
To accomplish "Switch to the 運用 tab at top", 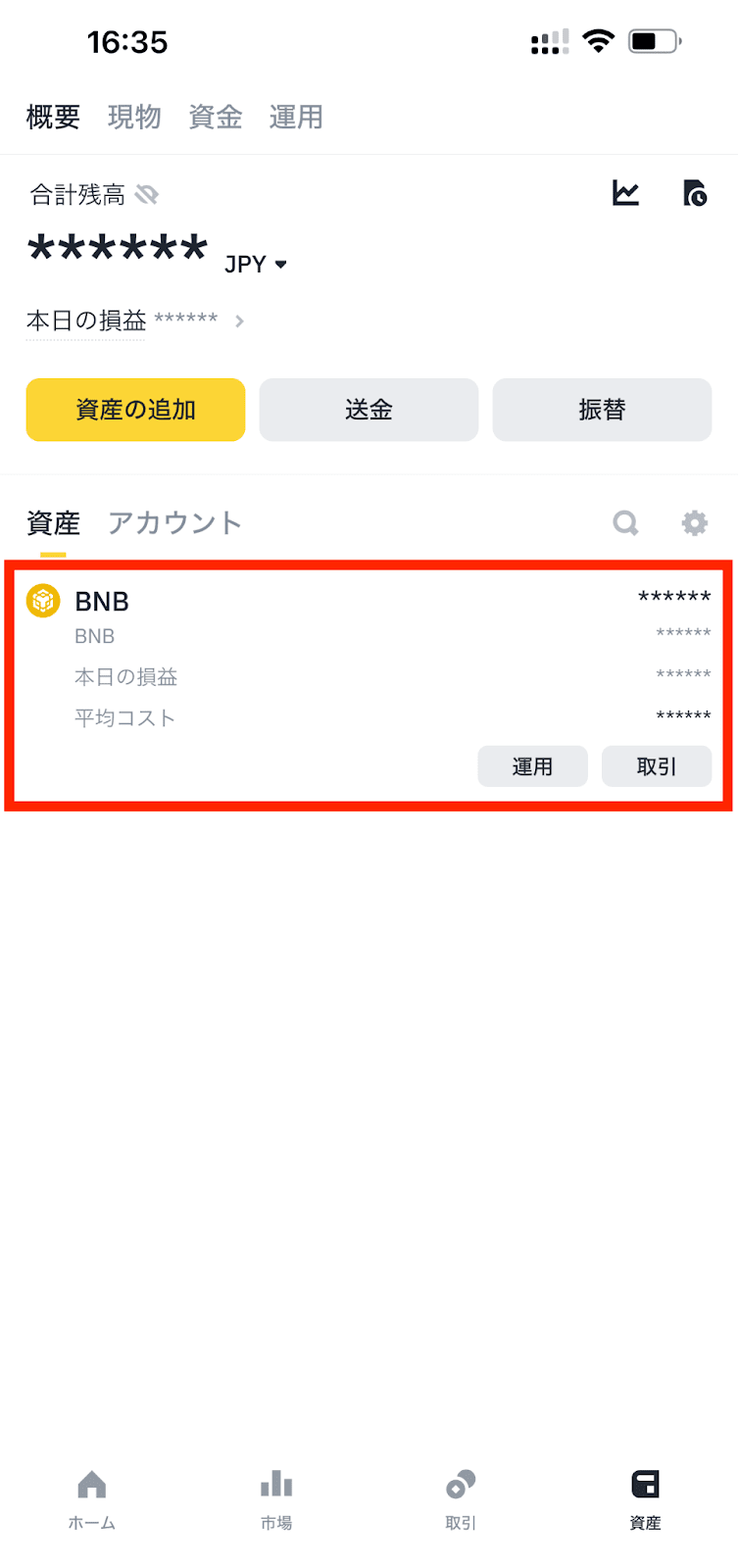I will click(x=295, y=118).
